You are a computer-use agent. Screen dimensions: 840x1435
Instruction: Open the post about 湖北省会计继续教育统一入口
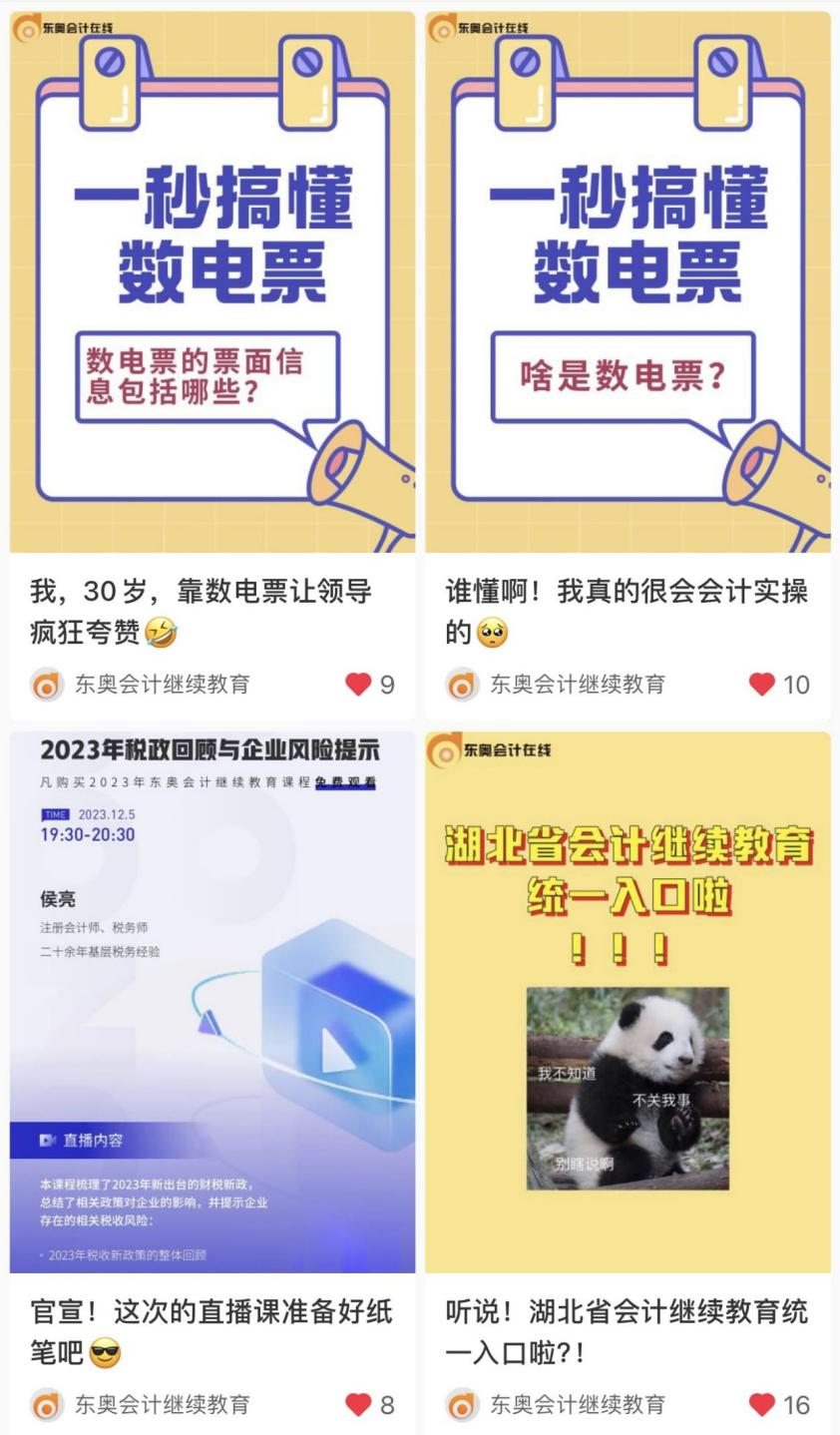629,1327
